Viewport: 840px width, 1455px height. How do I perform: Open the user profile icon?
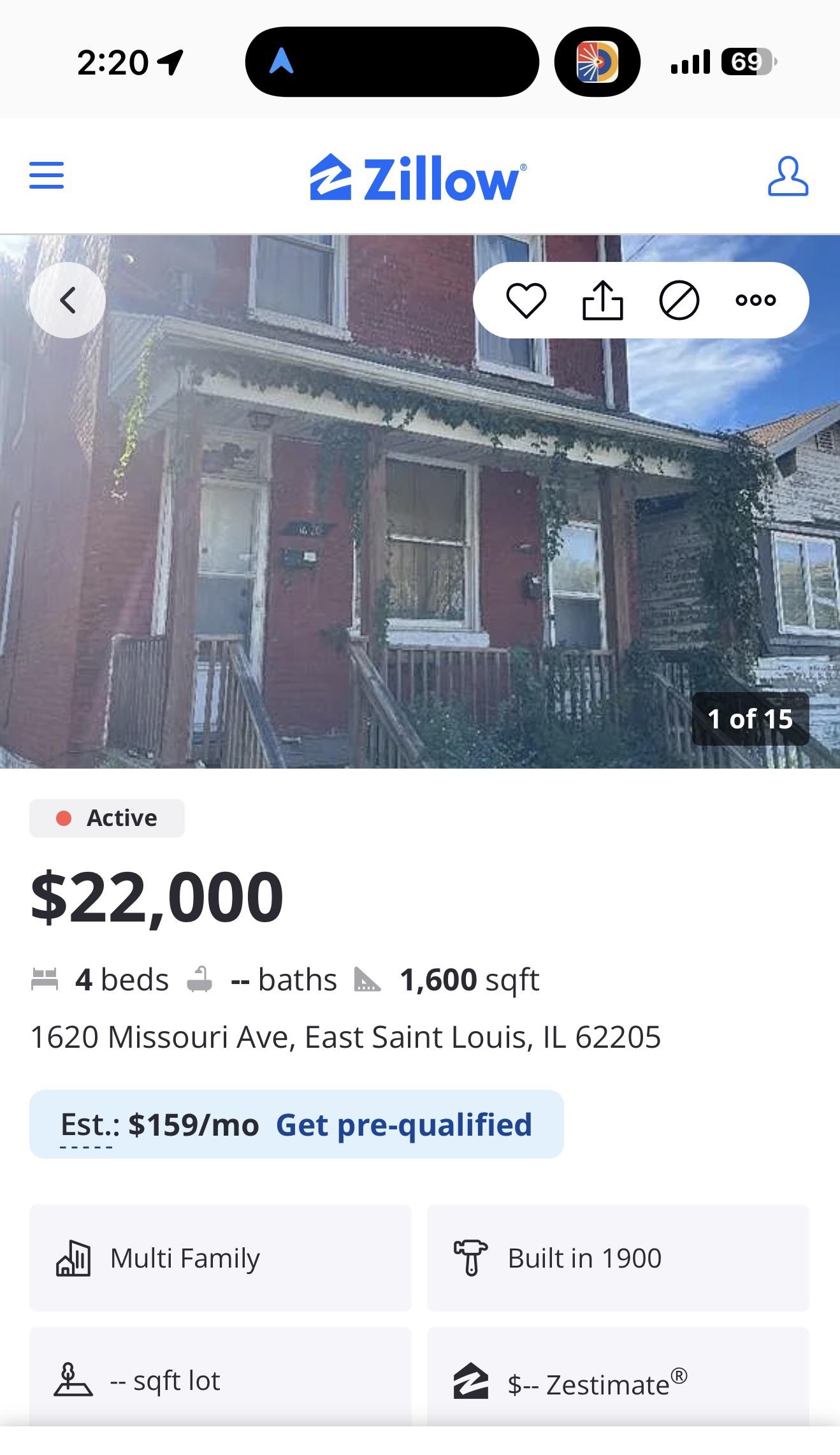tap(788, 177)
